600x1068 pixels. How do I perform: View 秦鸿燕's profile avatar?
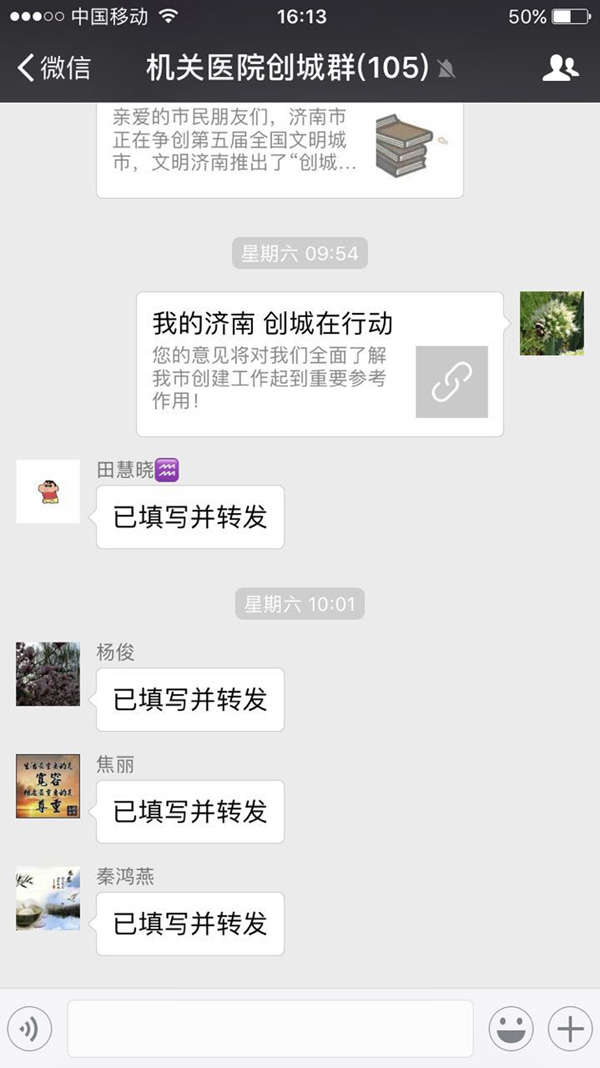(x=48, y=899)
